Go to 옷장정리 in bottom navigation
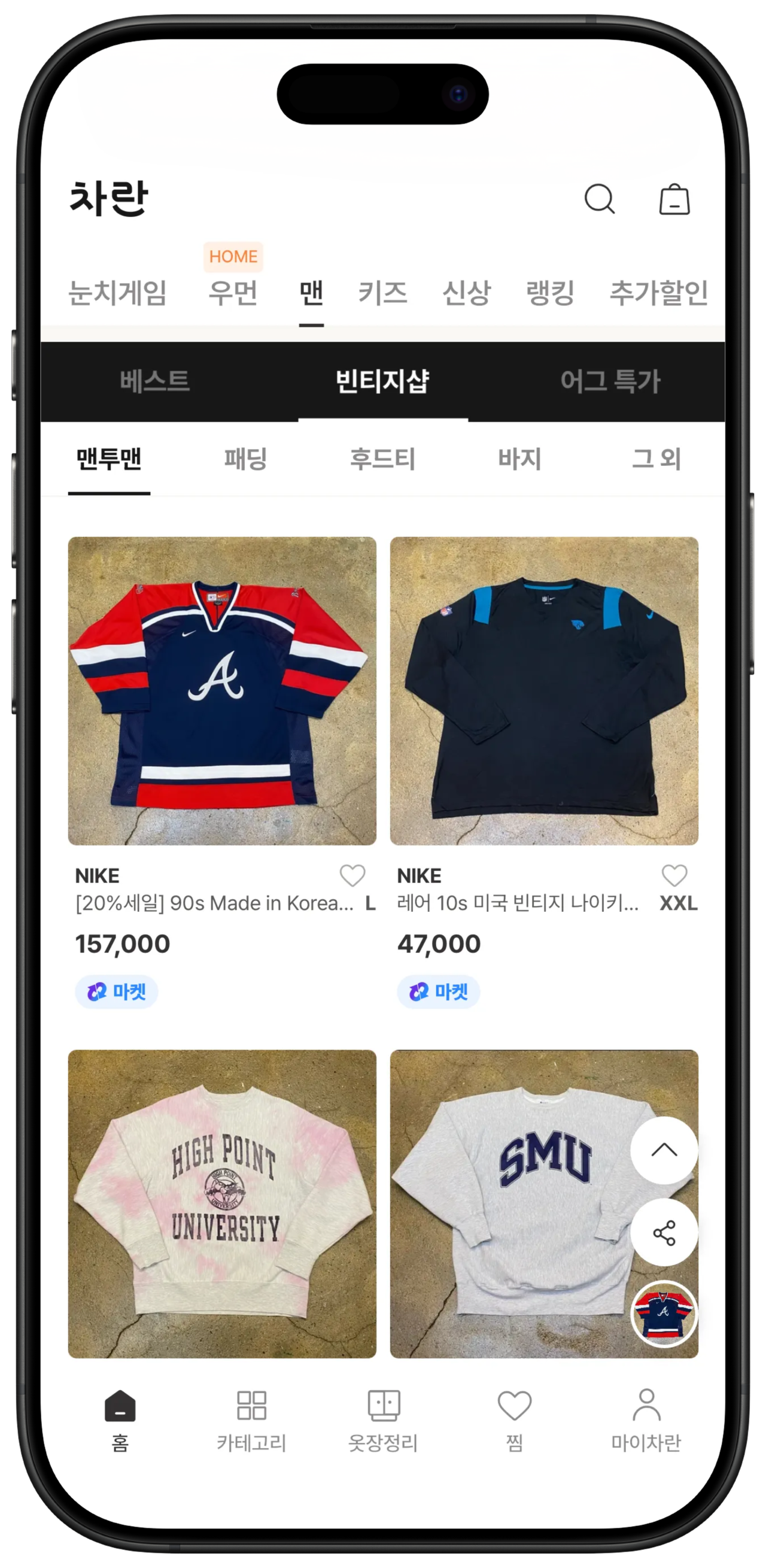 coord(382,1421)
